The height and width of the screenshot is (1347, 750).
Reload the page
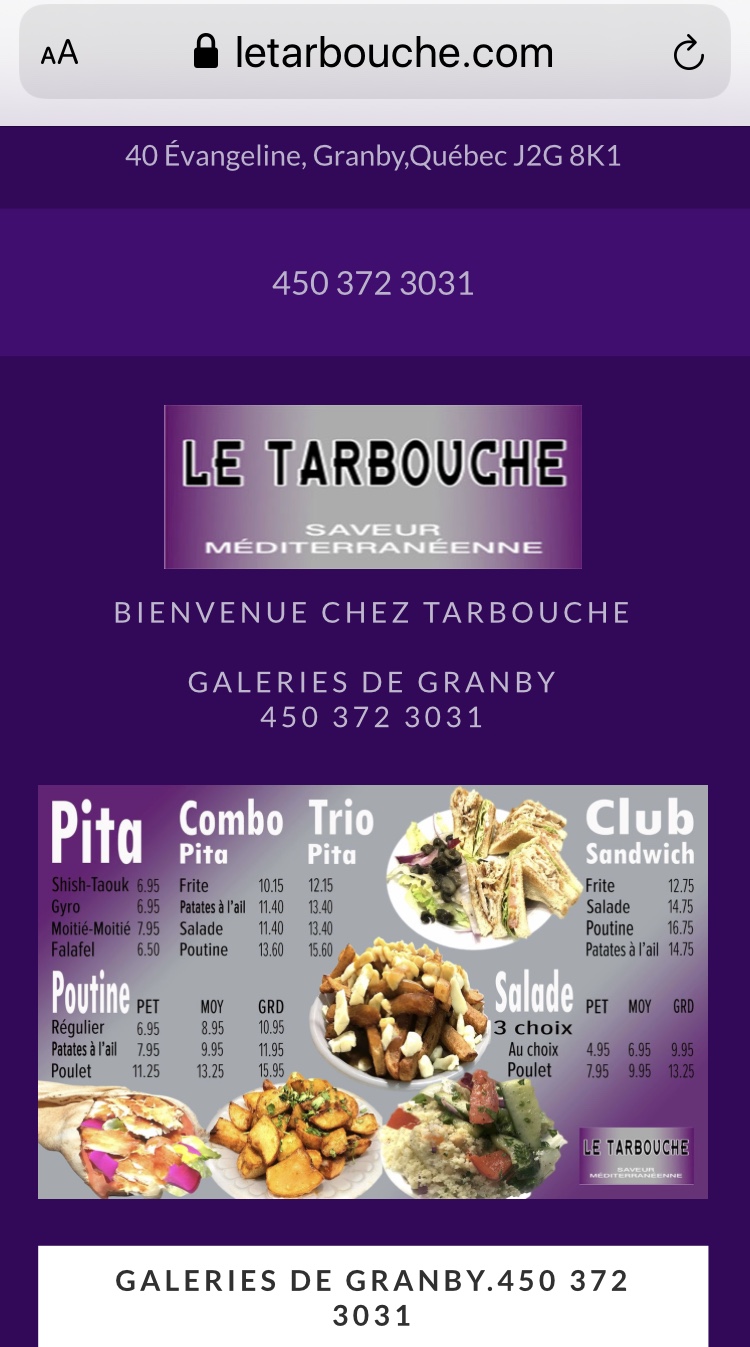[x=688, y=53]
